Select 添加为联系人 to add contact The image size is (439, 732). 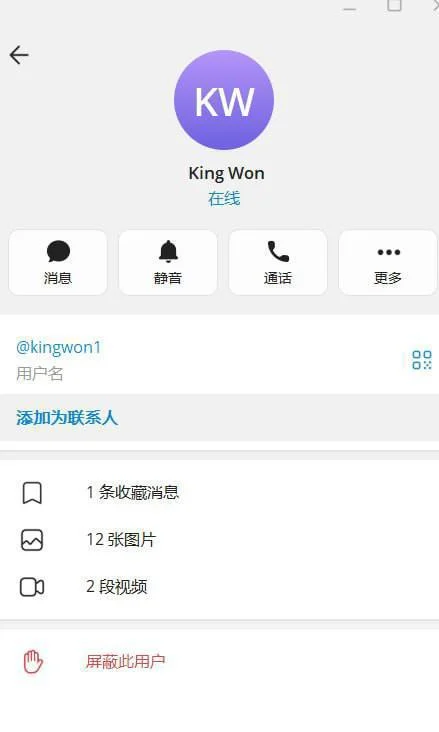tap(220, 418)
